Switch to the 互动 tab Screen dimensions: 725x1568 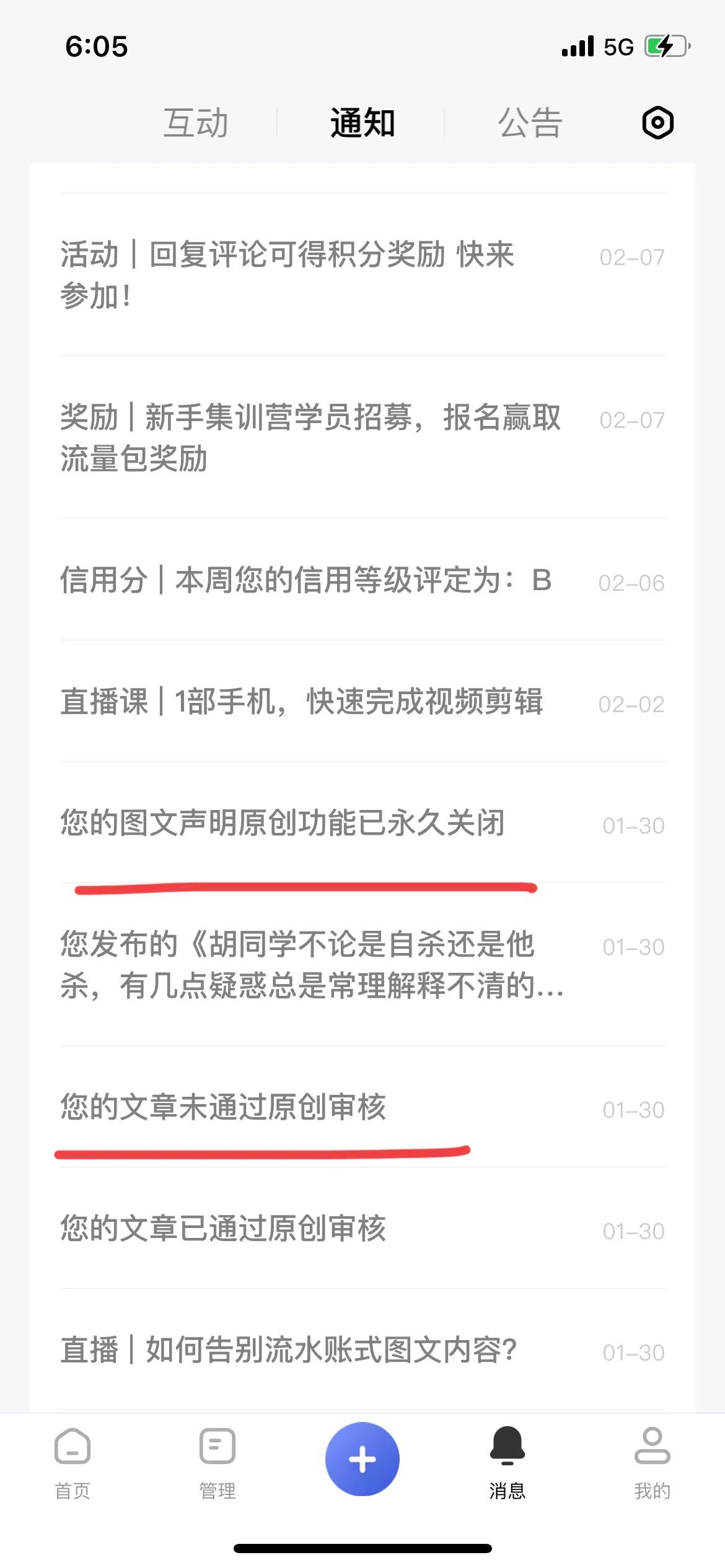(x=195, y=123)
